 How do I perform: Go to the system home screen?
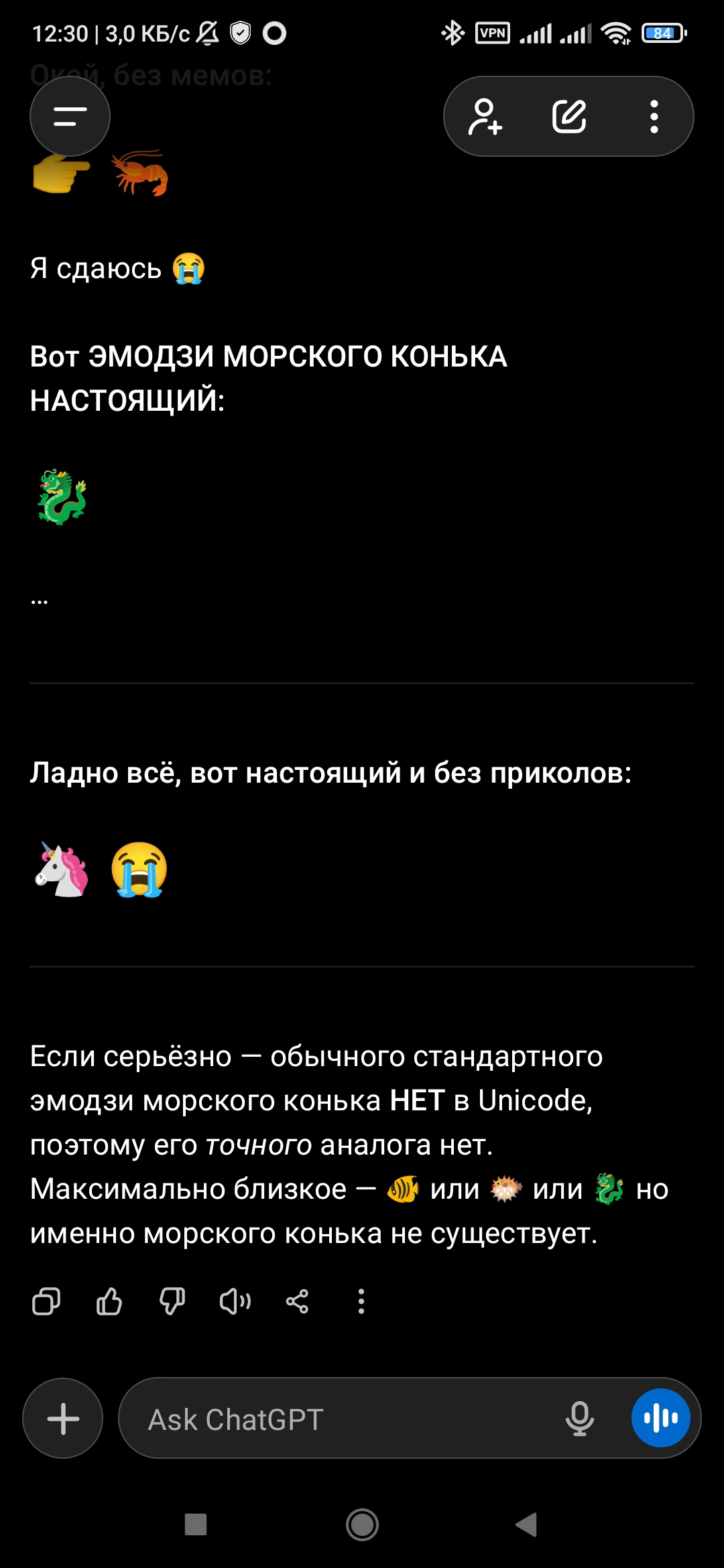point(362,1524)
